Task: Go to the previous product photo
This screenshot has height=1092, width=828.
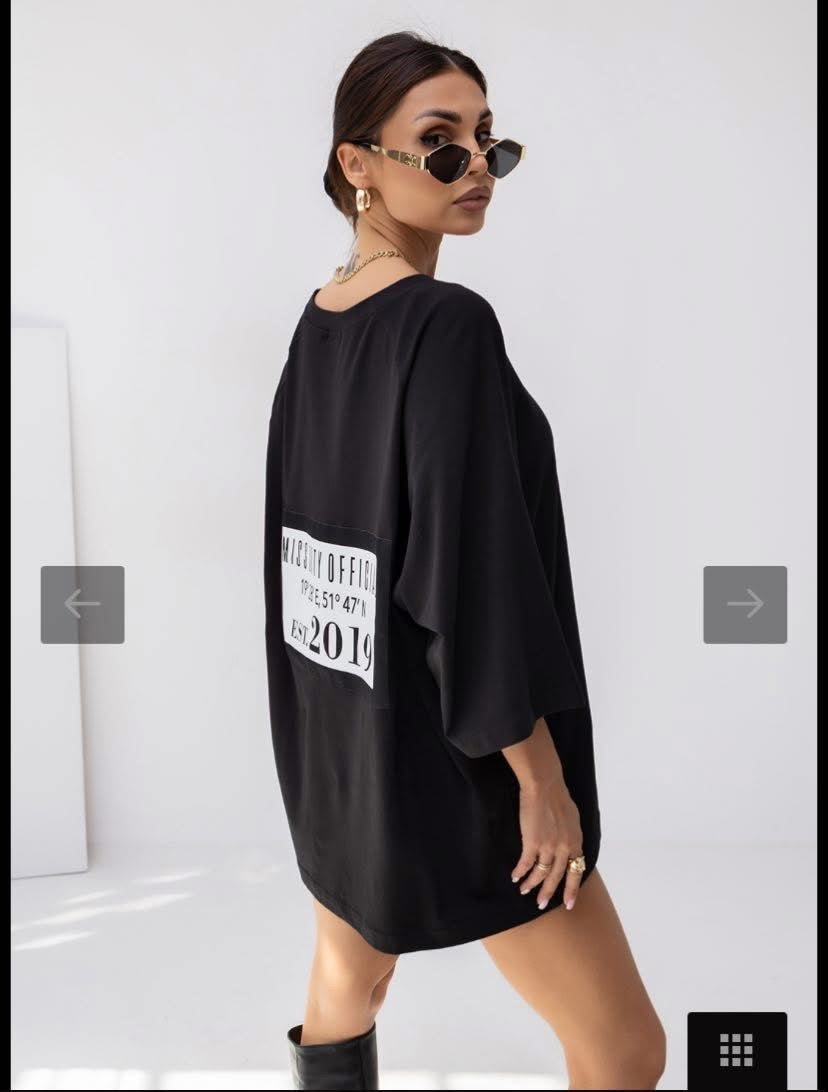Action: tap(82, 604)
